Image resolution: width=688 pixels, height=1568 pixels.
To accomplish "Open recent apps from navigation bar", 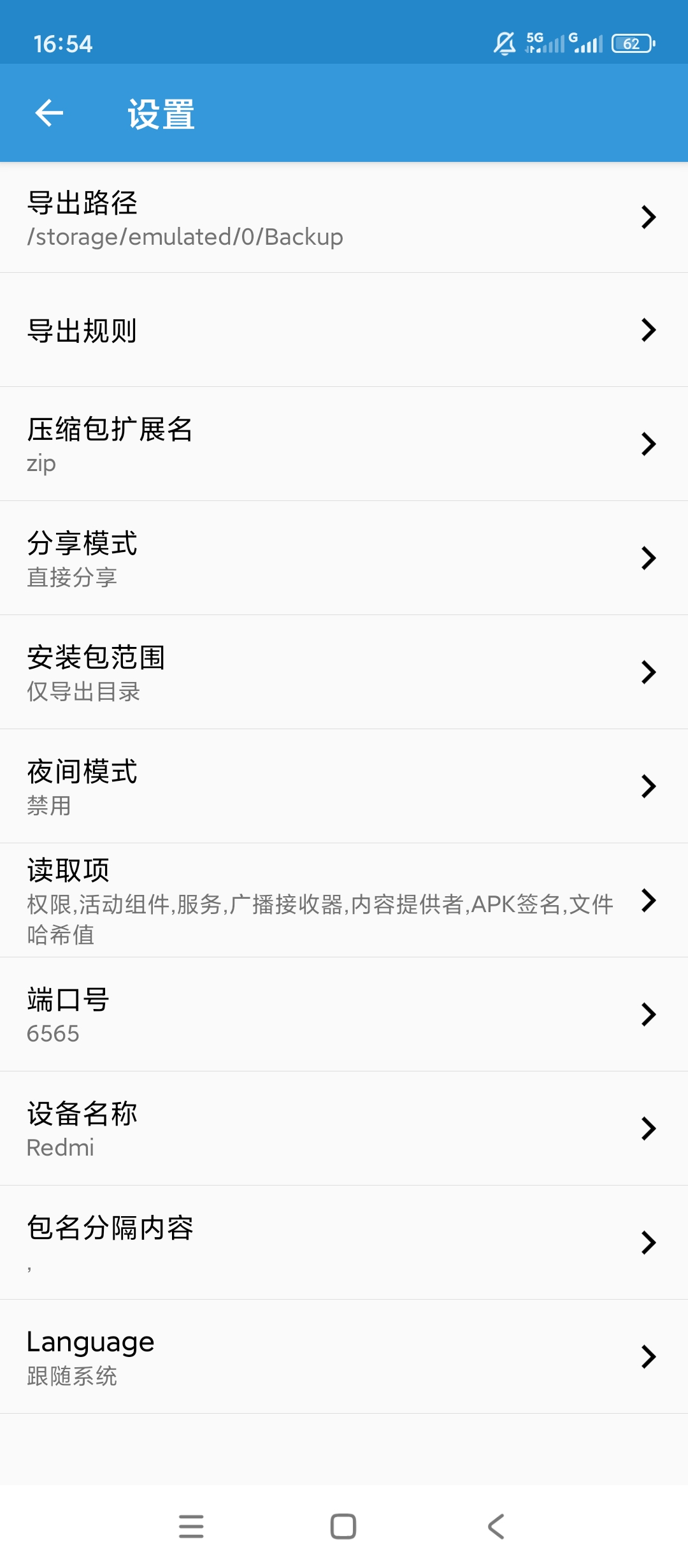I will tap(191, 1527).
